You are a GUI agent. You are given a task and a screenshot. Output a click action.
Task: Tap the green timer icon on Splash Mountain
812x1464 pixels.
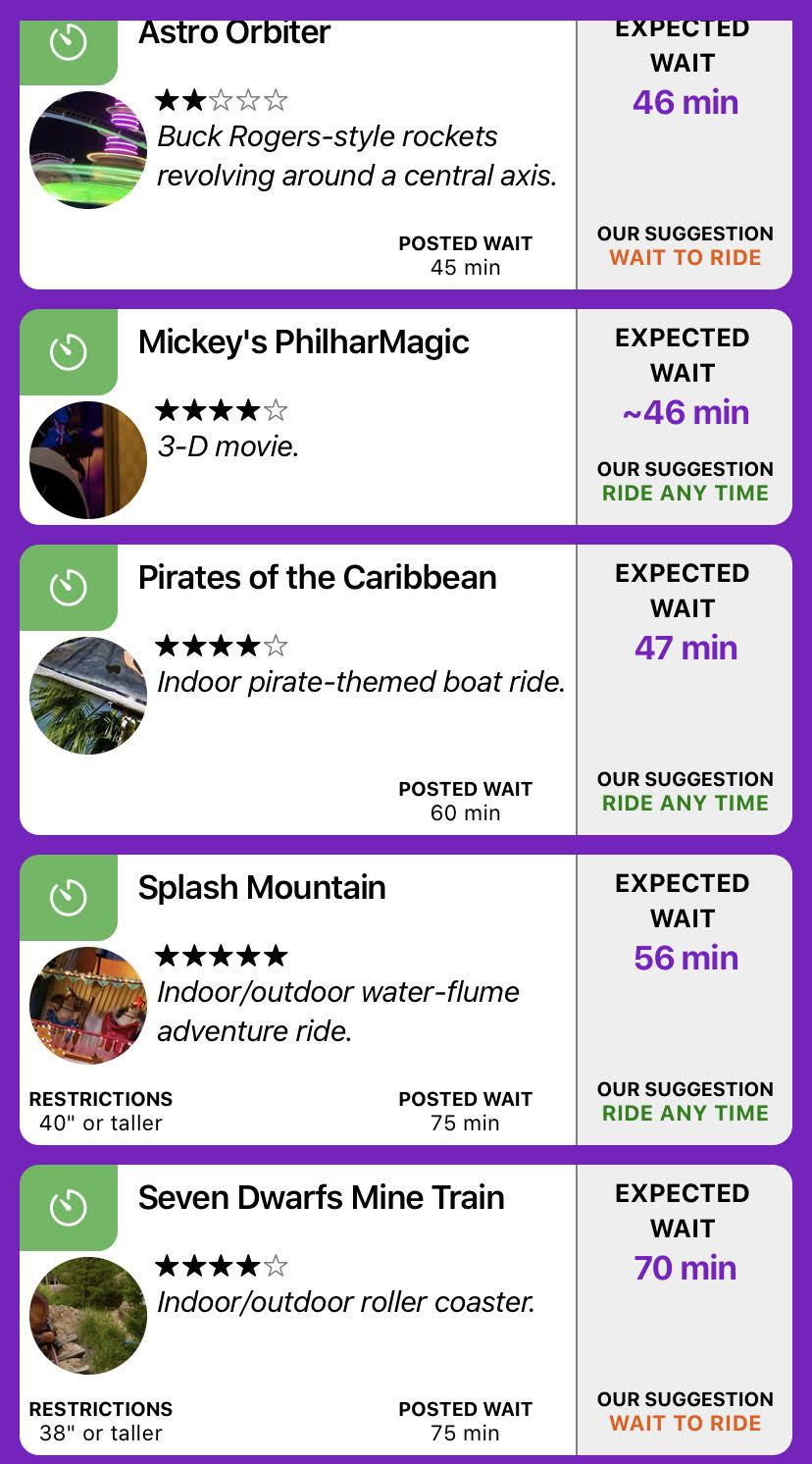(69, 897)
